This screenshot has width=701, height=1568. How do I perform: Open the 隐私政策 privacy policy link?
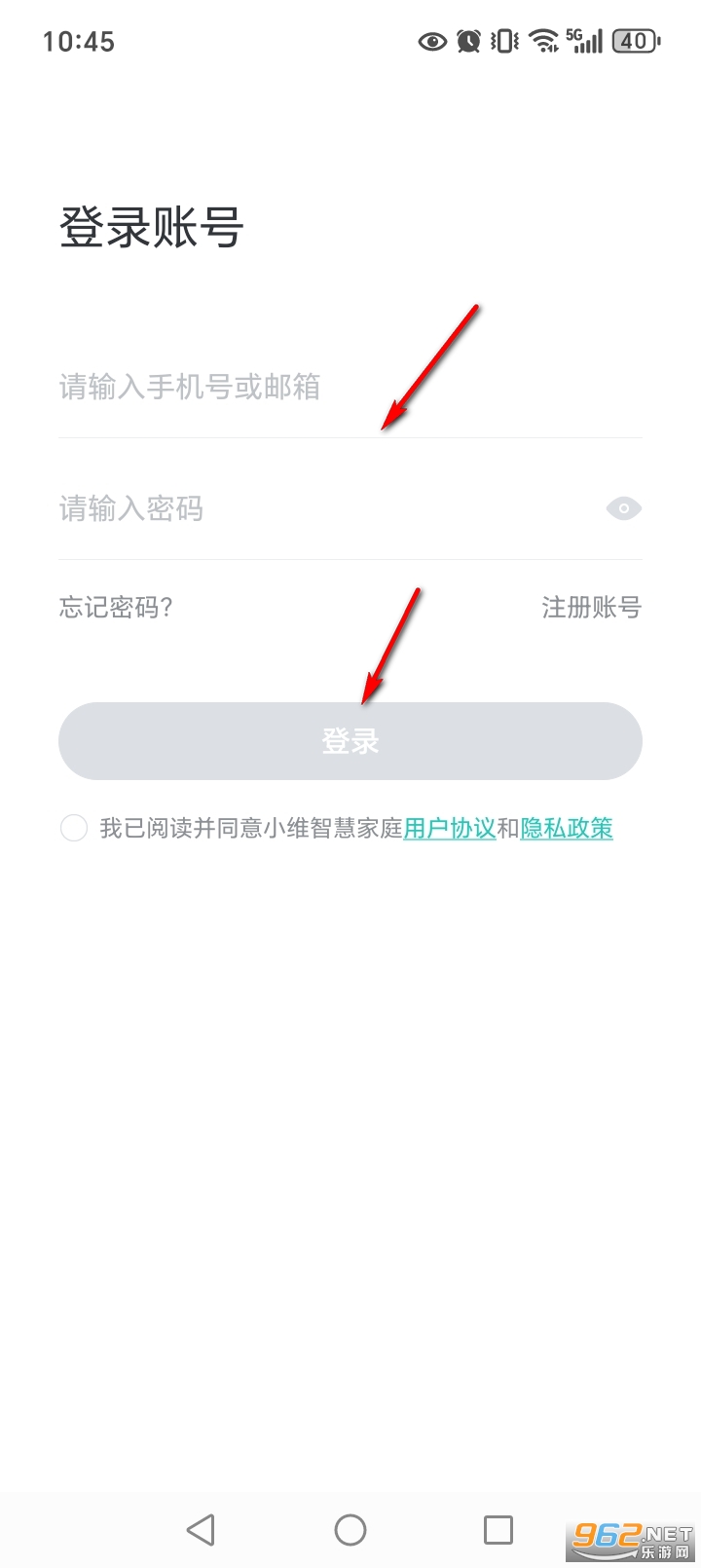point(568,828)
